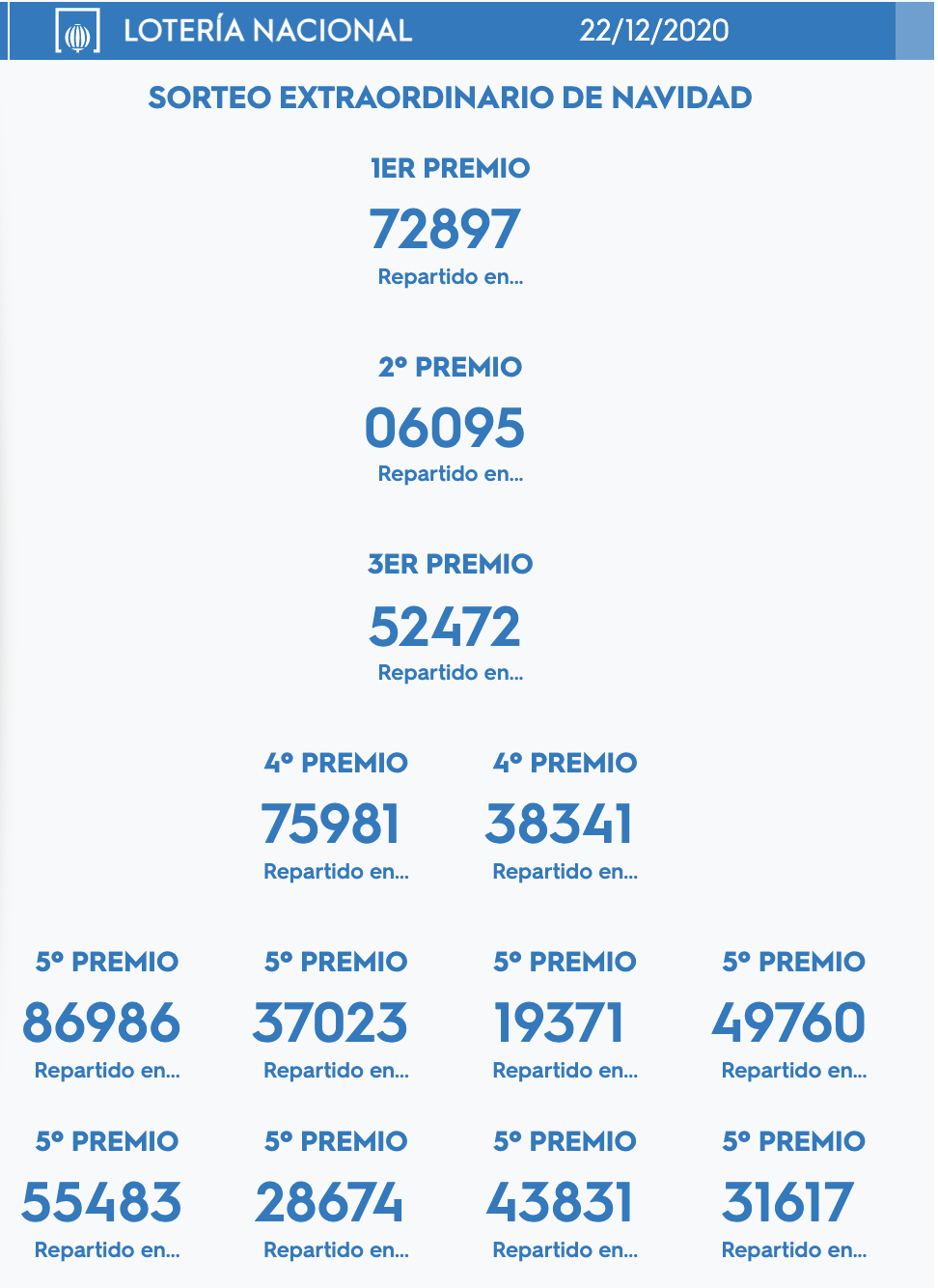See where fourth prize 38341 was sold
Image resolution: width=938 pixels, height=1288 pixels.
(x=565, y=872)
